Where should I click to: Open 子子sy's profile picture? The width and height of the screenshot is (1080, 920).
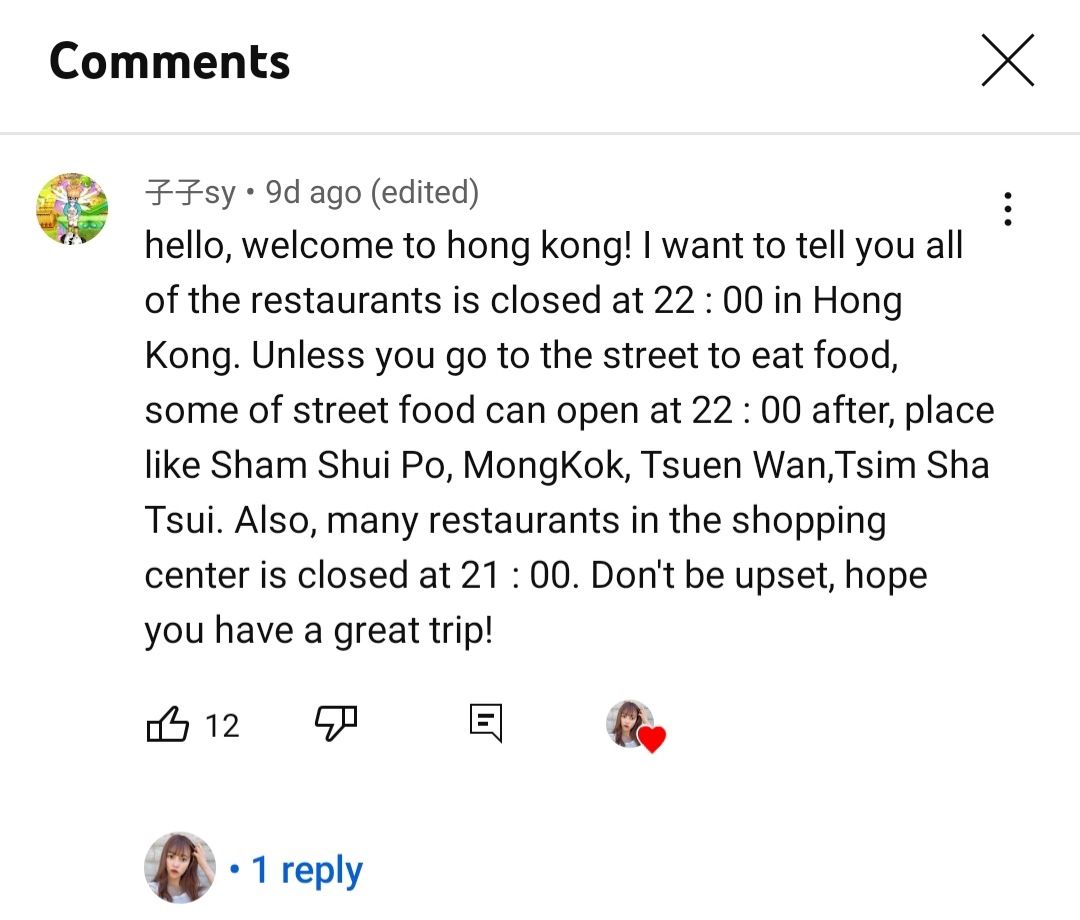[x=72, y=209]
